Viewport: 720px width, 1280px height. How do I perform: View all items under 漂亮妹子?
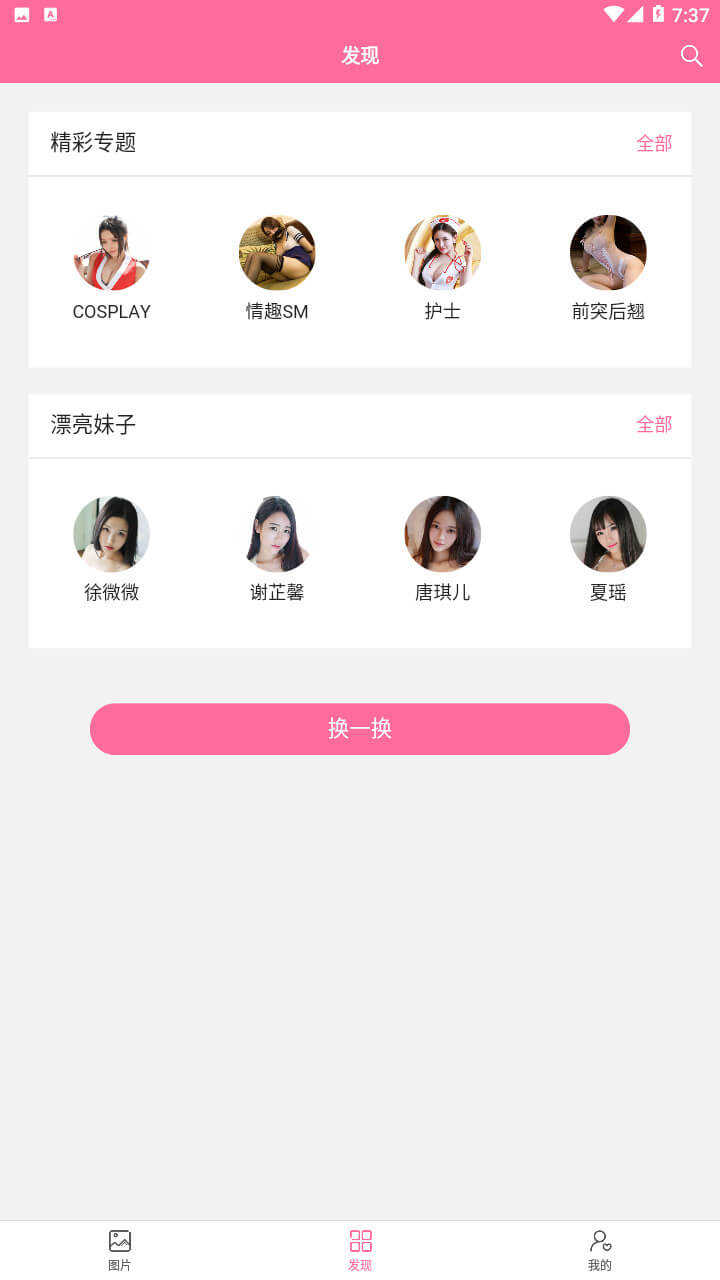(x=654, y=424)
